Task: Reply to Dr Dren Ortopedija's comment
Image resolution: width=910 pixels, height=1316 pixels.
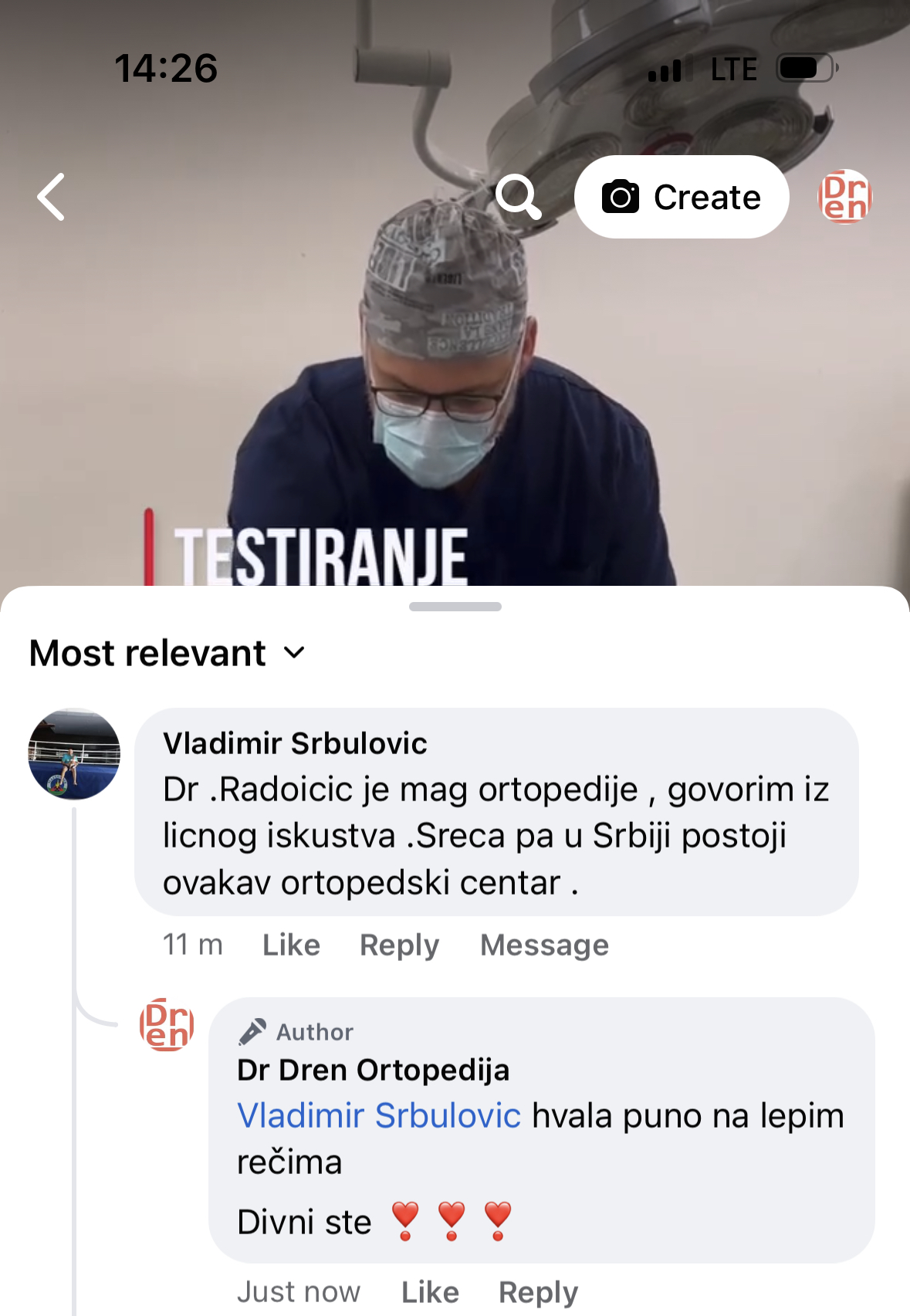Action: (538, 1291)
